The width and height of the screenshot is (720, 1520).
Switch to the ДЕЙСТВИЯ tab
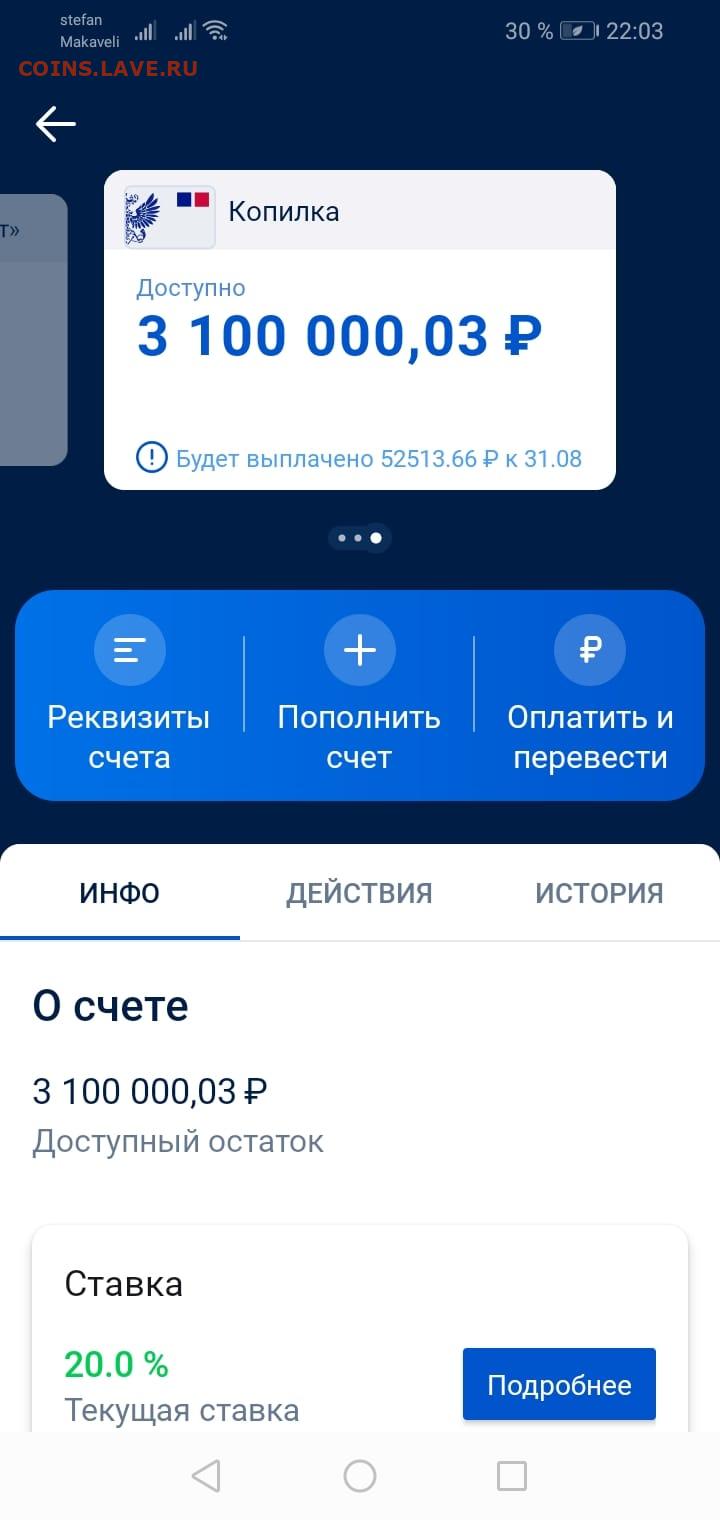pos(360,893)
